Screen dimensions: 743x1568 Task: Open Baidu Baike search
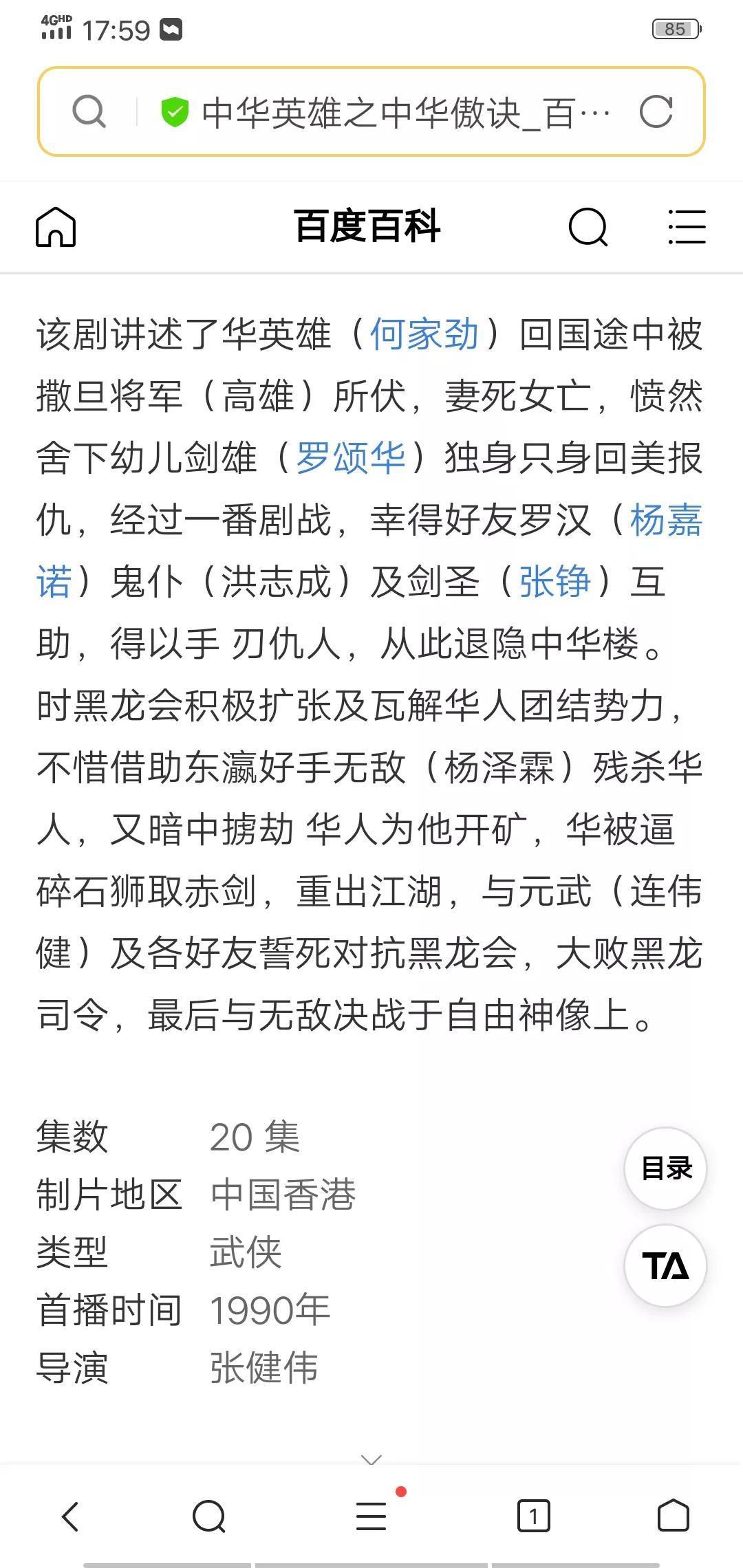coord(588,227)
